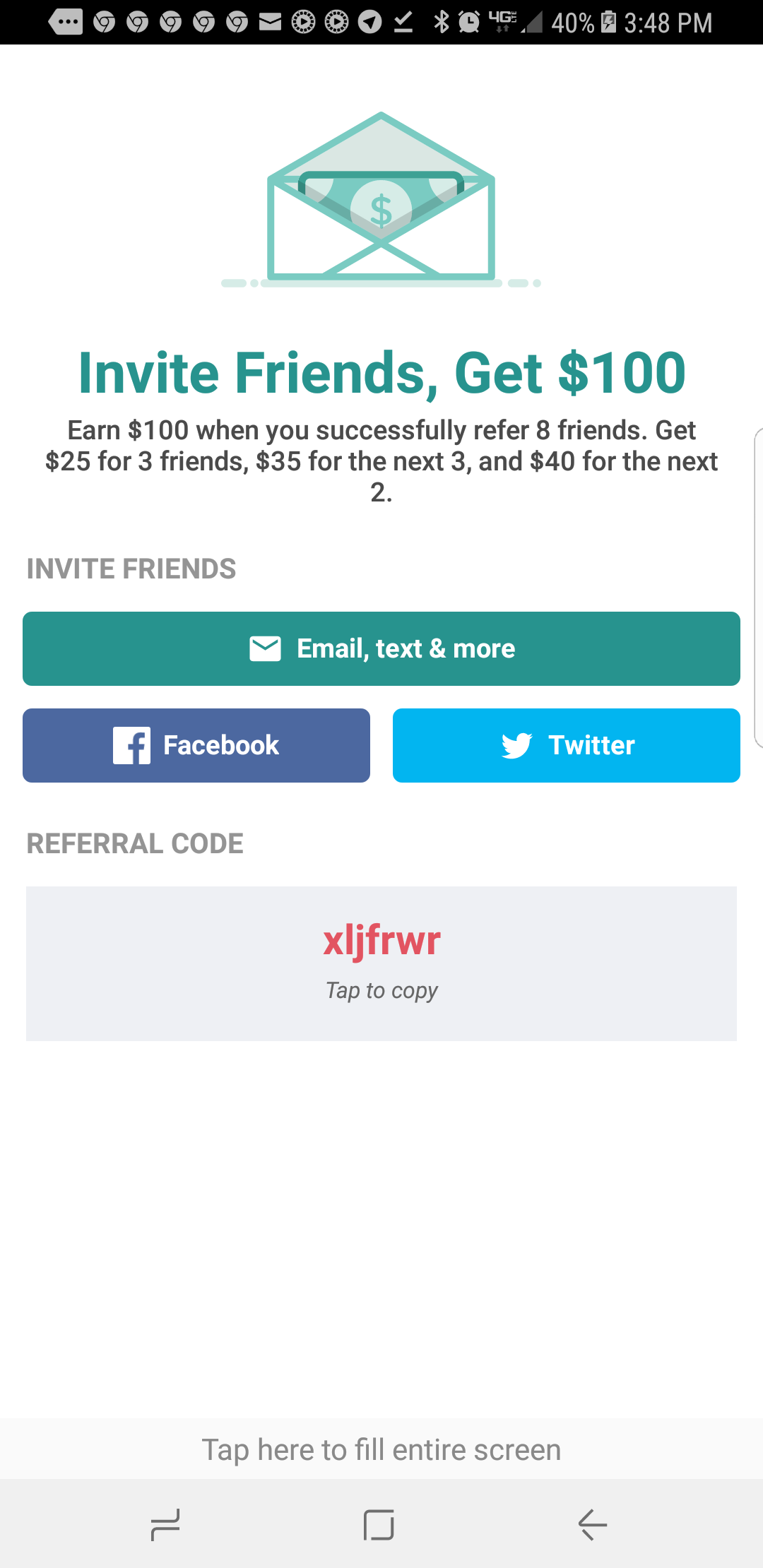
Task: Open recent apps from the navigation bar
Action: click(165, 1524)
